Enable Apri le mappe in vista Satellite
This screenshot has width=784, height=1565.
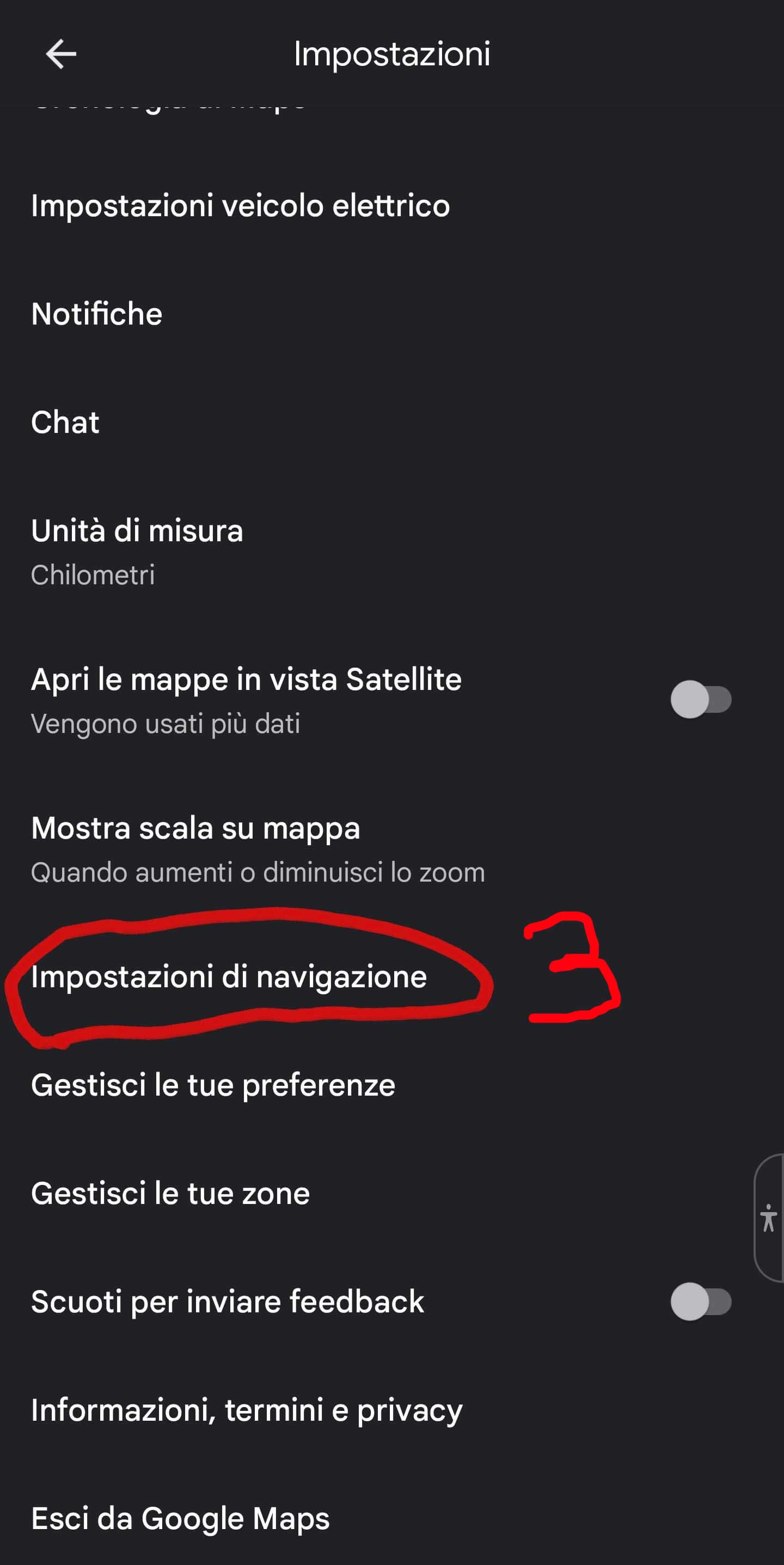pos(700,699)
